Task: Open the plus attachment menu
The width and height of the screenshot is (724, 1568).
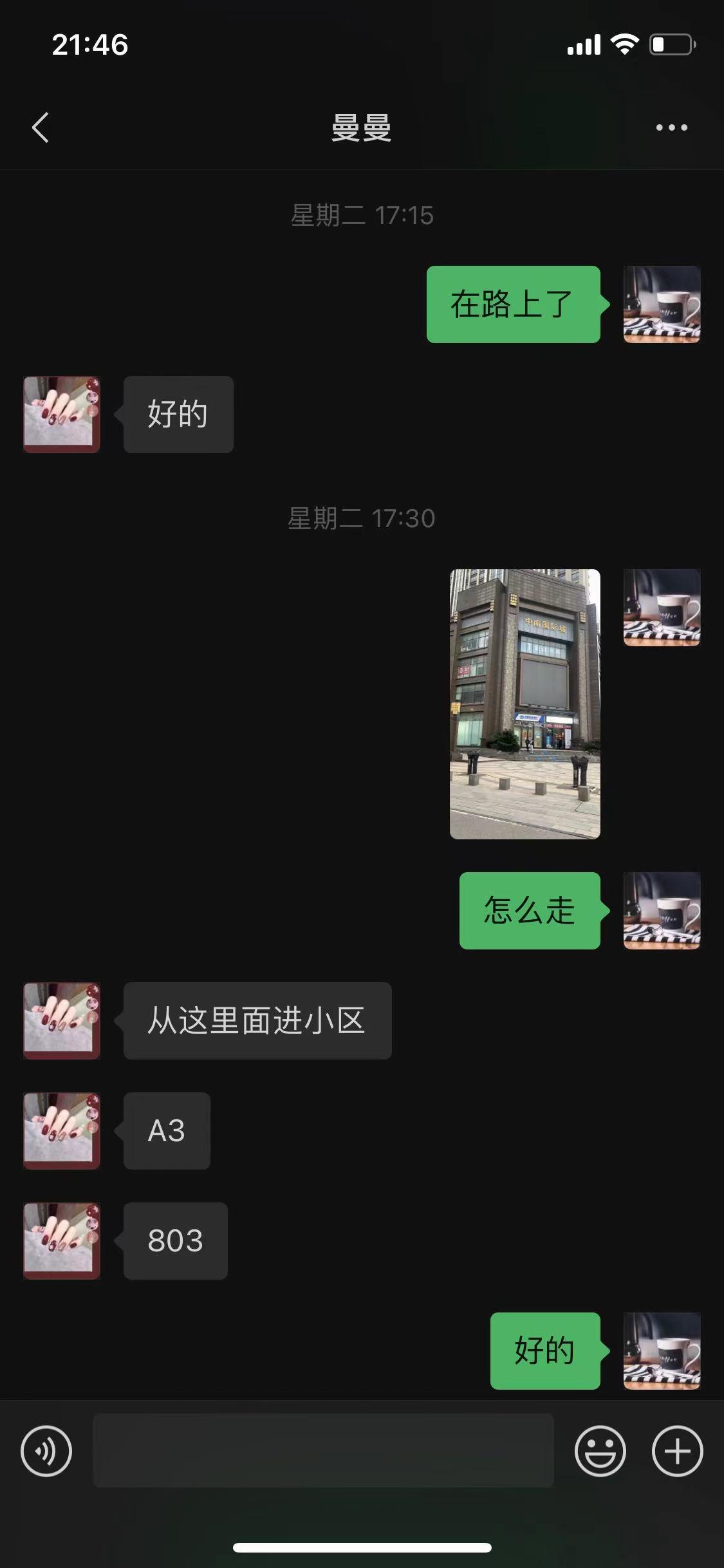Action: [677, 1451]
